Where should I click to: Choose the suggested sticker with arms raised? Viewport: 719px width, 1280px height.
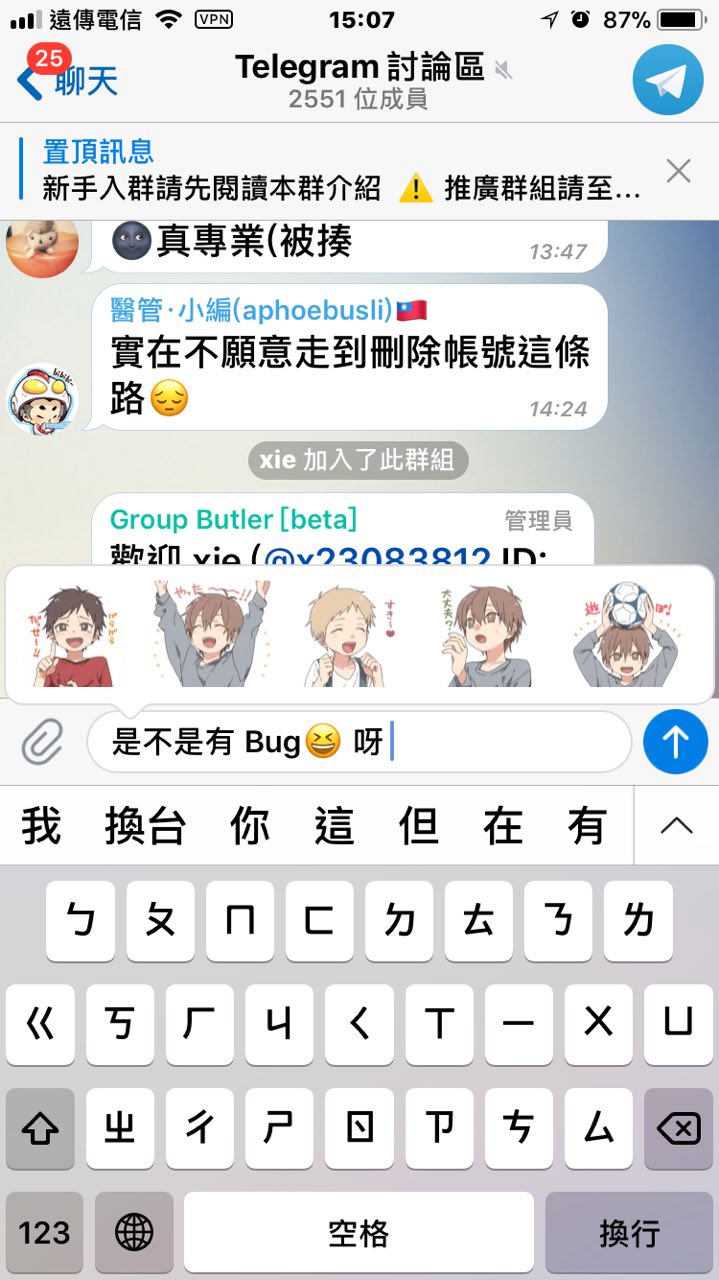click(x=210, y=632)
